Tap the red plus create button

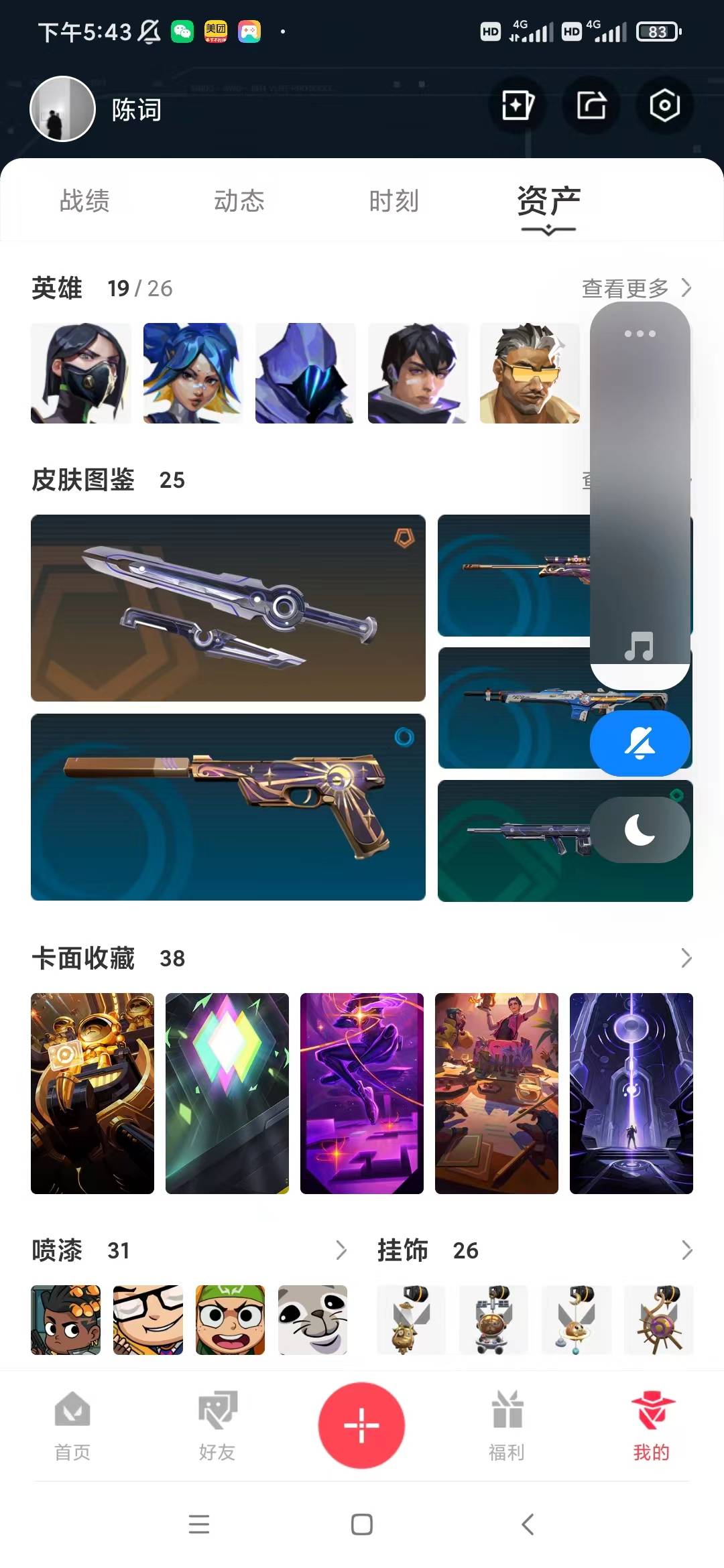[x=361, y=1425]
